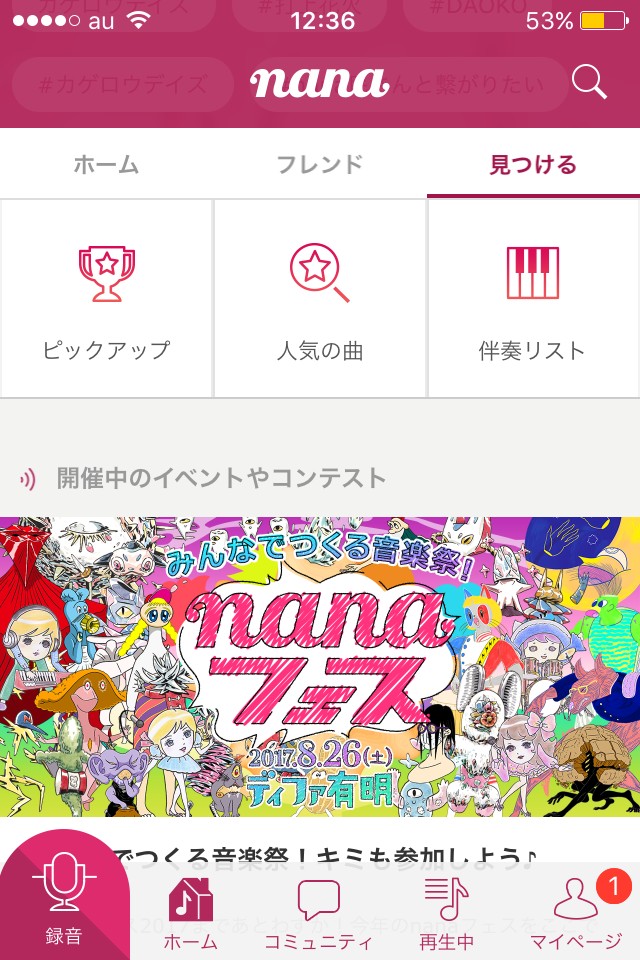Switch to the ホーム top tab
Viewport: 640px width, 960px height.
106,165
